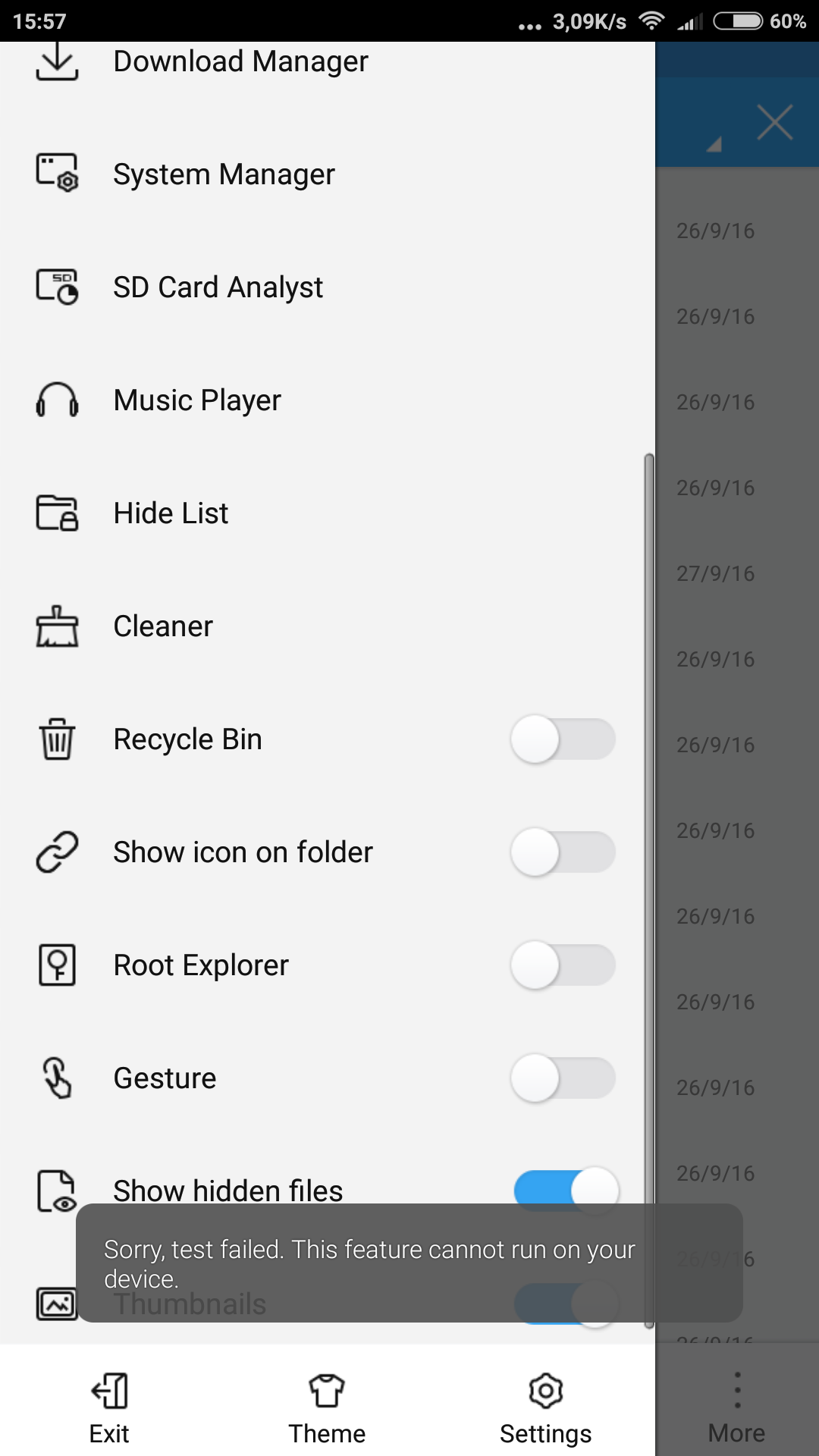Viewport: 819px width, 1456px height.
Task: Switch on Gesture
Action: click(563, 1078)
